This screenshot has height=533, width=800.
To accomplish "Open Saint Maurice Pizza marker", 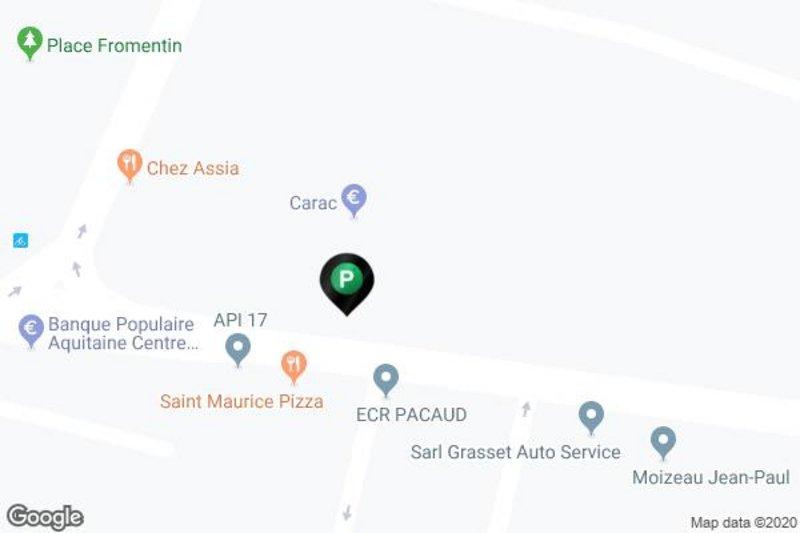I will click(x=292, y=366).
